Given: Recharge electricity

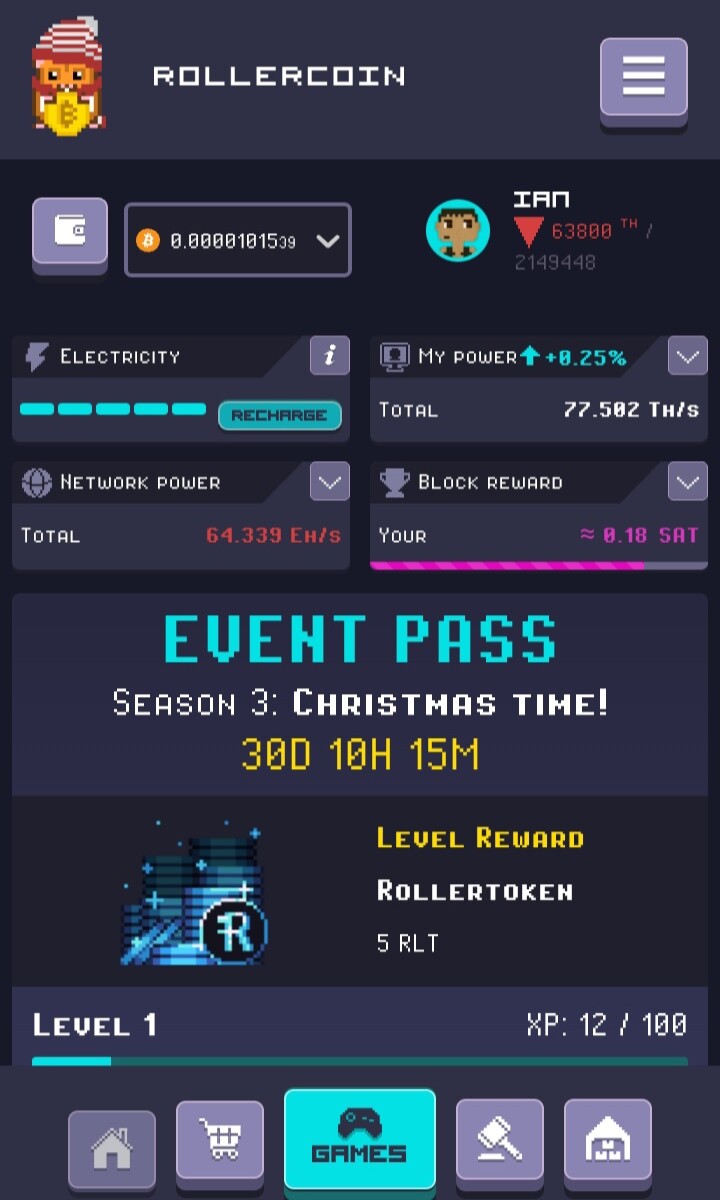Looking at the screenshot, I should coord(280,415).
